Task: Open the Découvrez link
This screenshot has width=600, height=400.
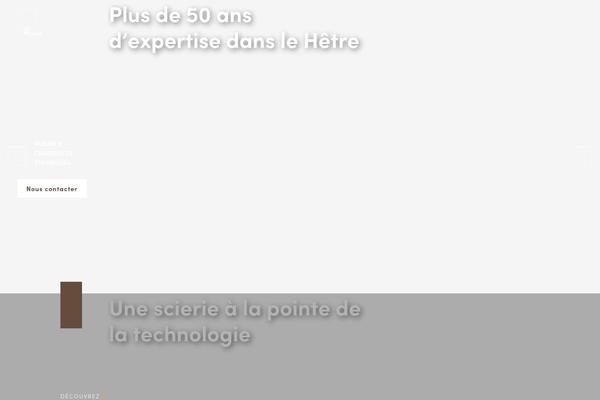Action: [x=82, y=396]
